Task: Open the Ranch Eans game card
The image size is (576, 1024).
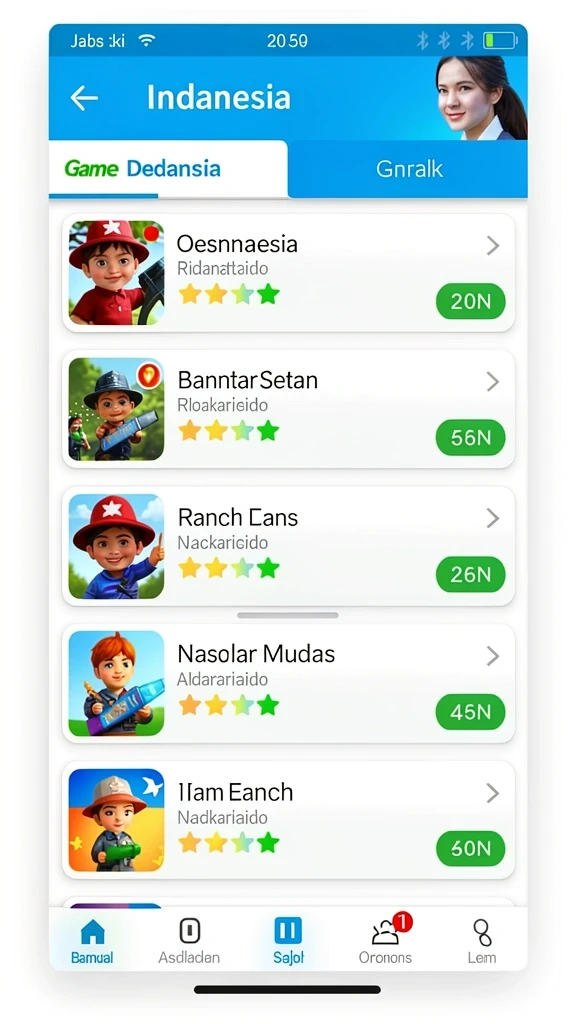Action: [x=288, y=546]
